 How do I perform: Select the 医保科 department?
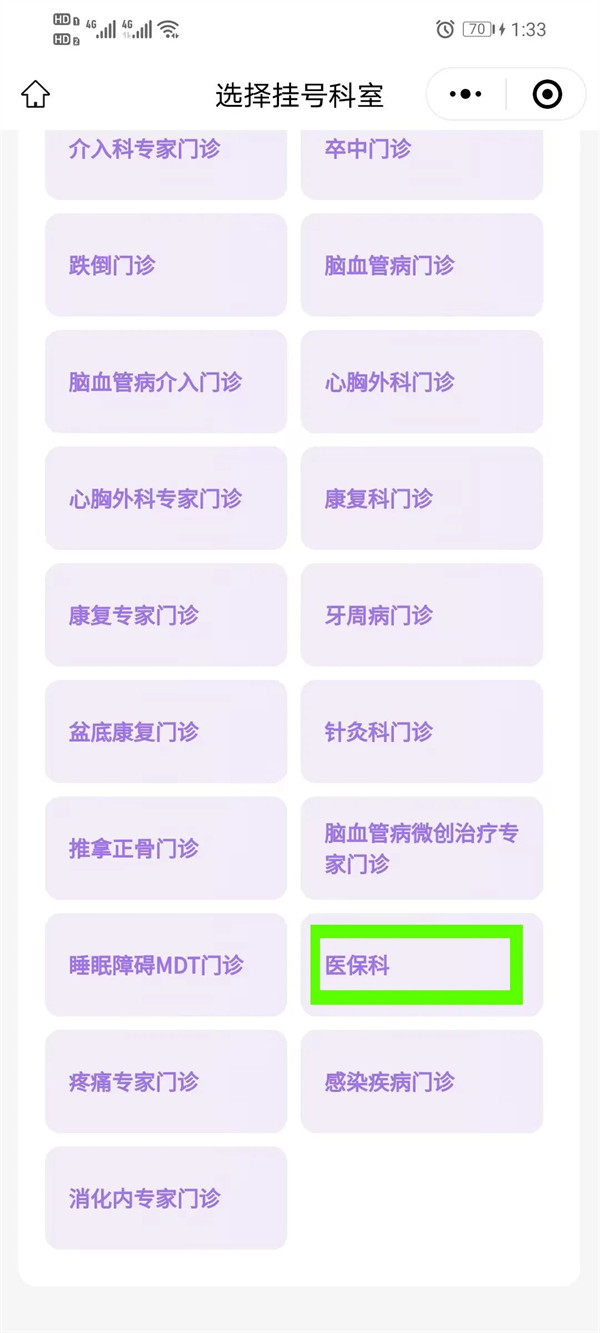coord(422,965)
